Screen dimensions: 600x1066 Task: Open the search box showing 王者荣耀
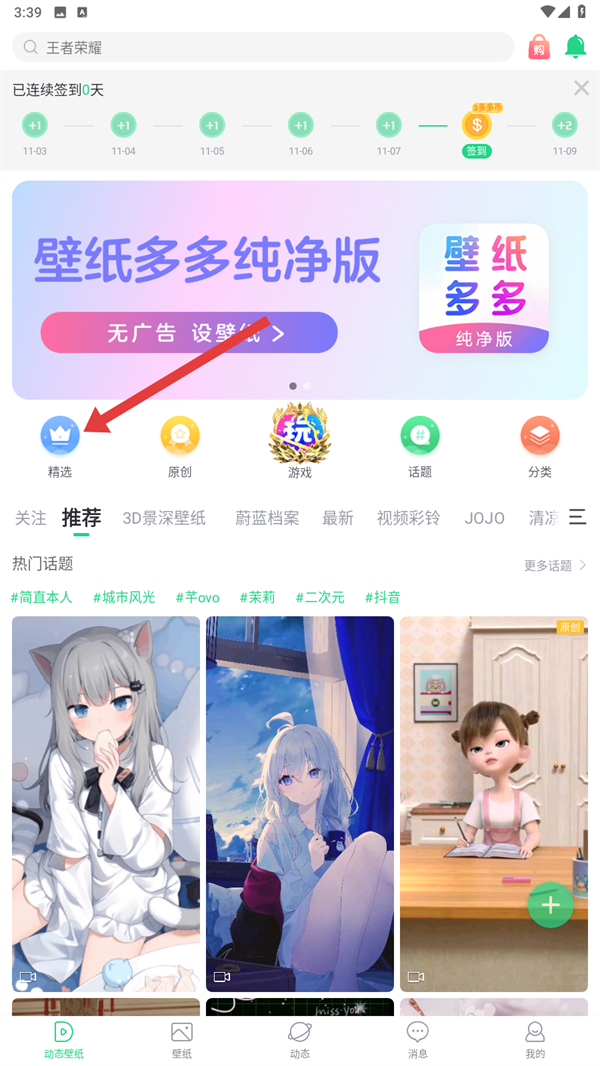tap(262, 47)
